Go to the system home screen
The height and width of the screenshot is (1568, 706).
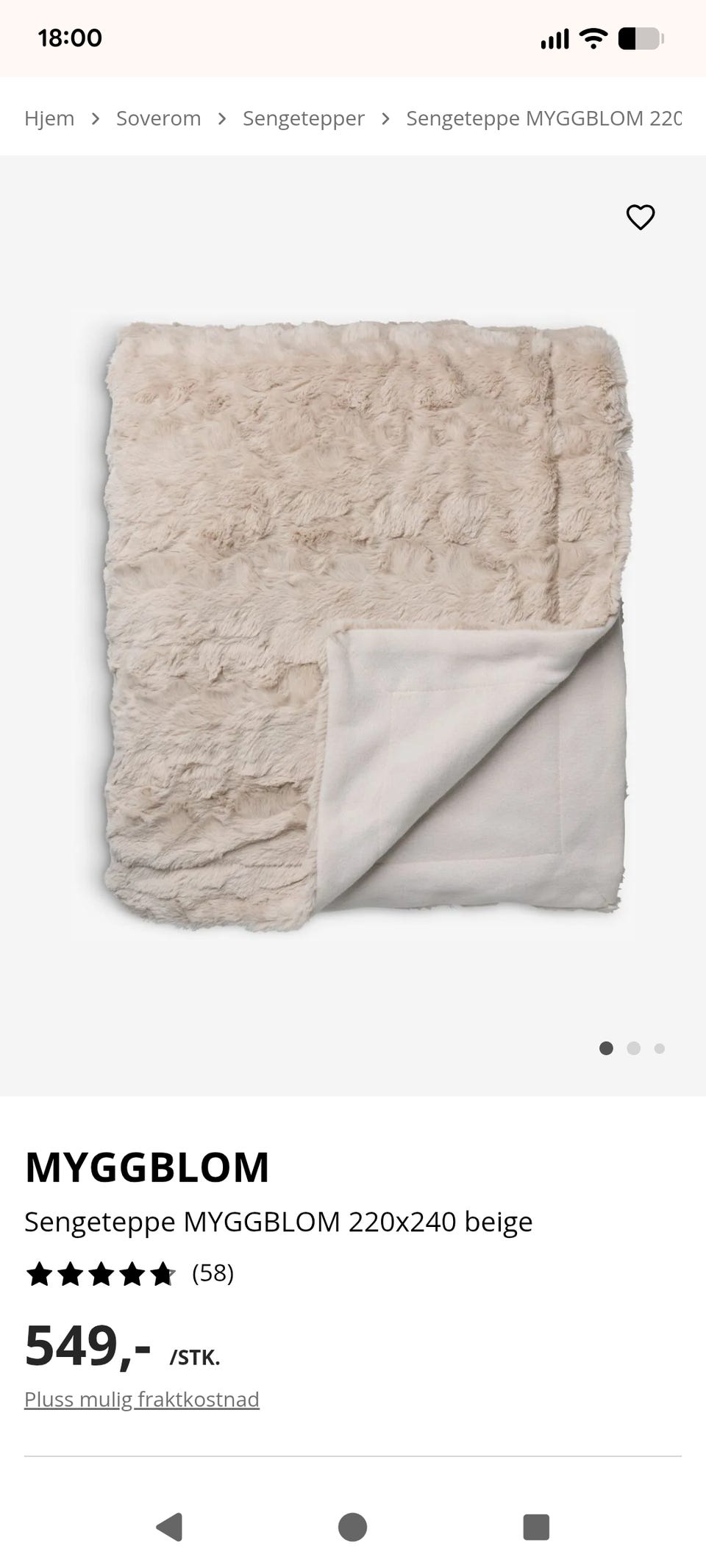click(352, 1527)
